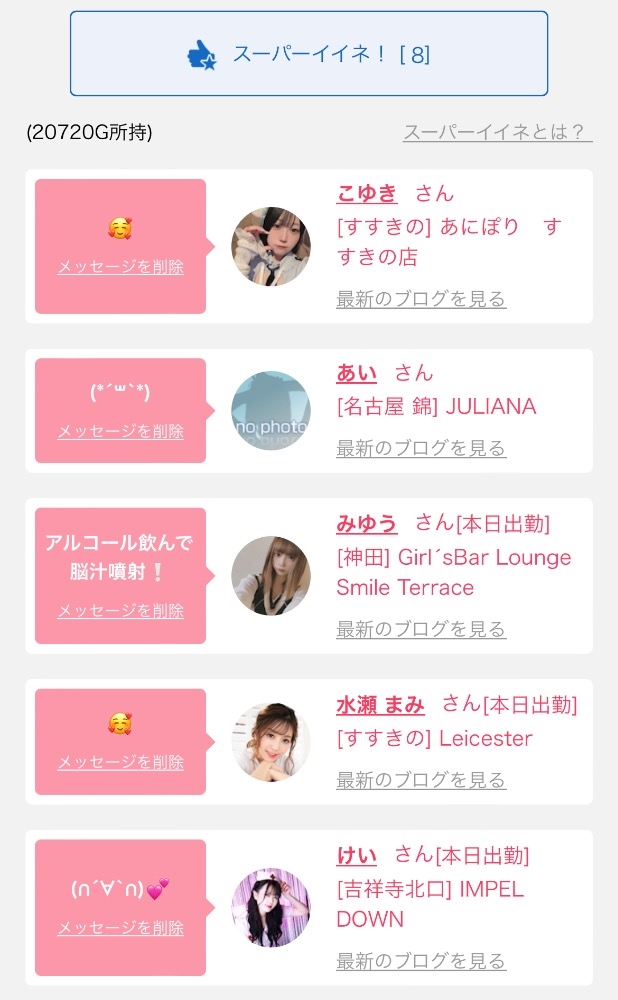618x1000 pixels.
Task: View あい's latest blog
Action: coord(421,448)
